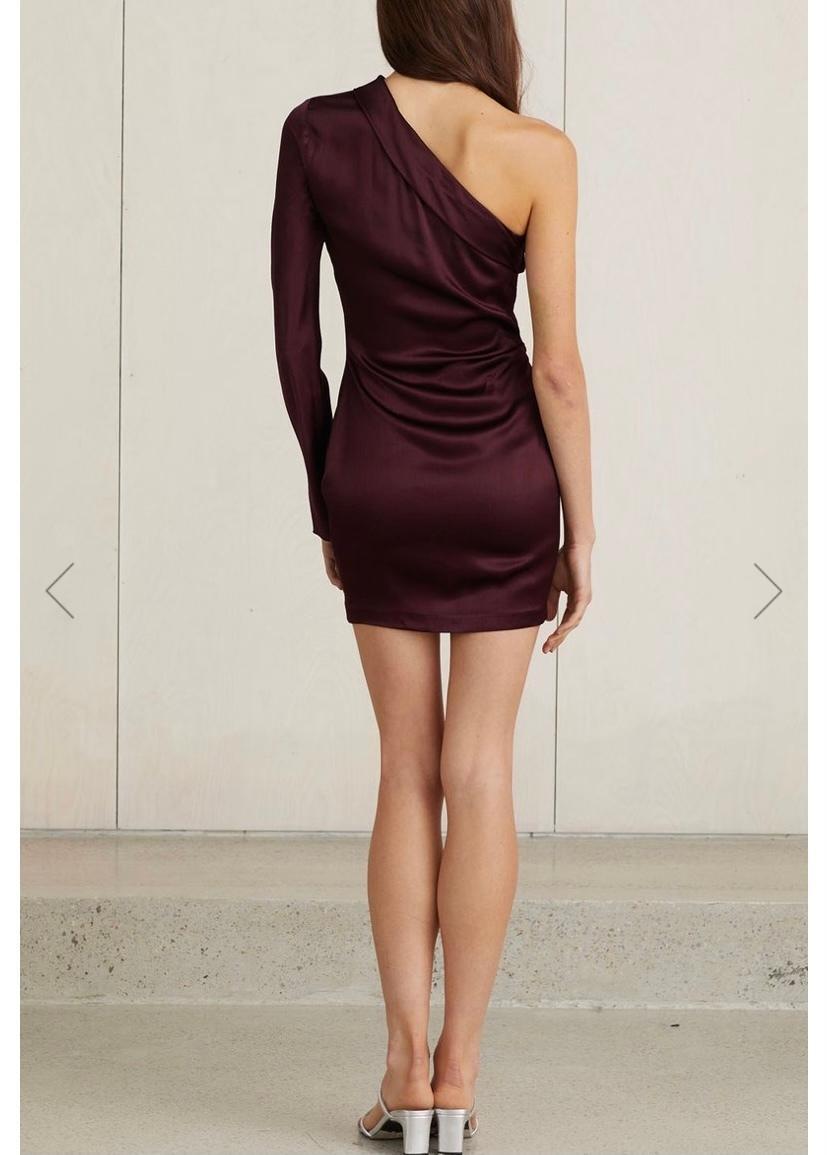Go to the previous product photo
The height and width of the screenshot is (1155, 827).
coord(60,590)
